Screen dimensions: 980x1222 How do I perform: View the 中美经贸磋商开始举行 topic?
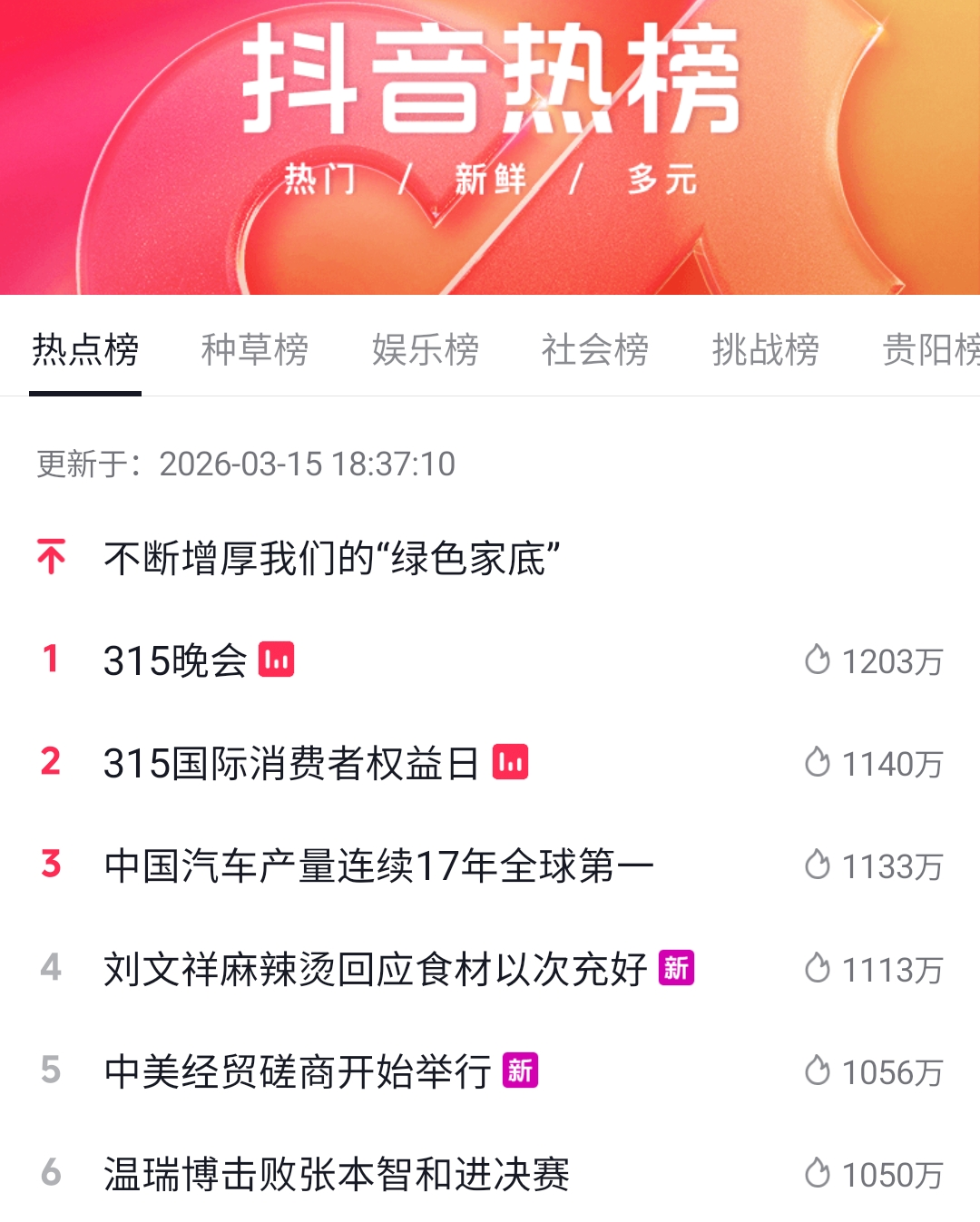click(298, 1071)
